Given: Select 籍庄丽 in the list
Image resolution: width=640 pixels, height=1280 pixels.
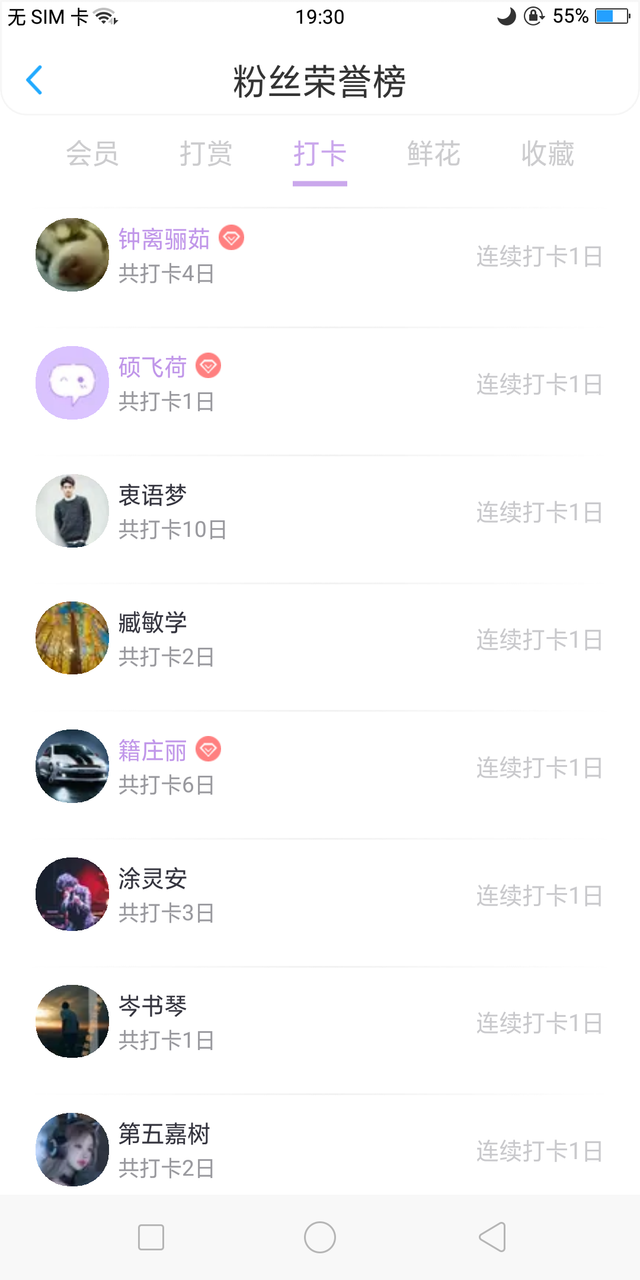Looking at the screenshot, I should pyautogui.click(x=320, y=767).
